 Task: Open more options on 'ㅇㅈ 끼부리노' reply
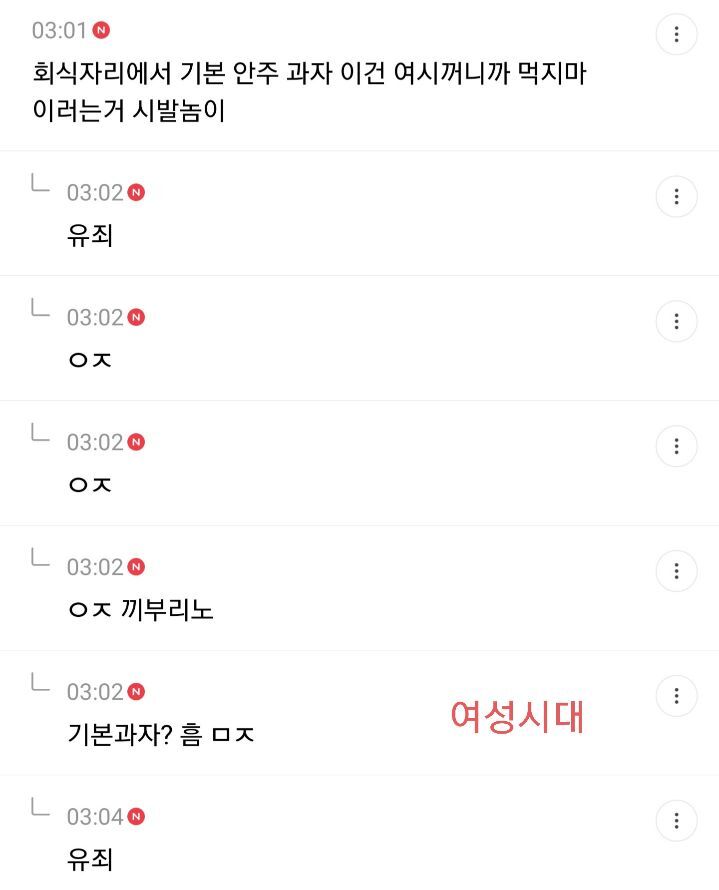pyautogui.click(x=676, y=571)
